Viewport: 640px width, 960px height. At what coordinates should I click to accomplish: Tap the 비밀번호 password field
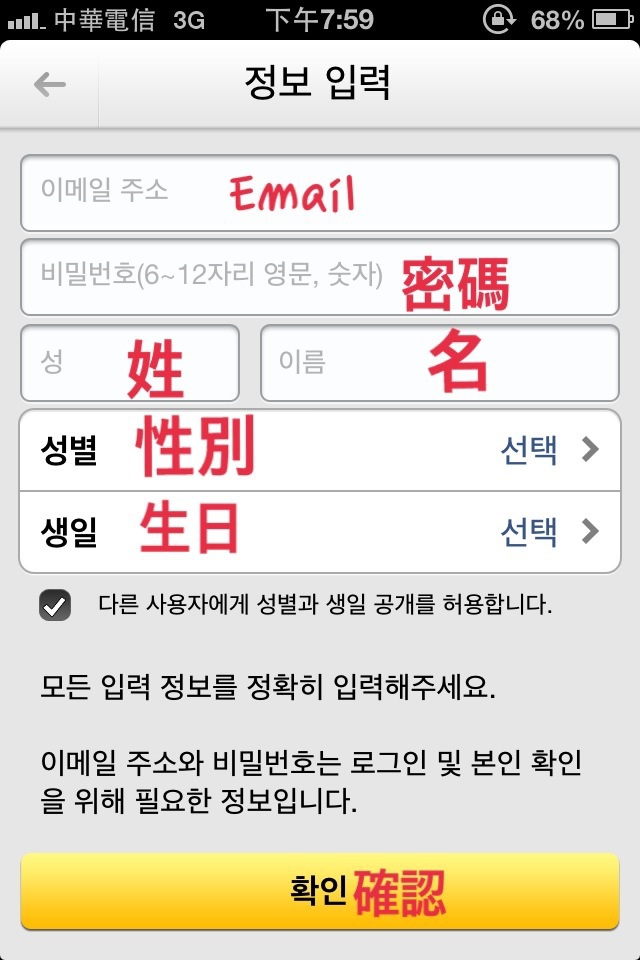[x=320, y=277]
